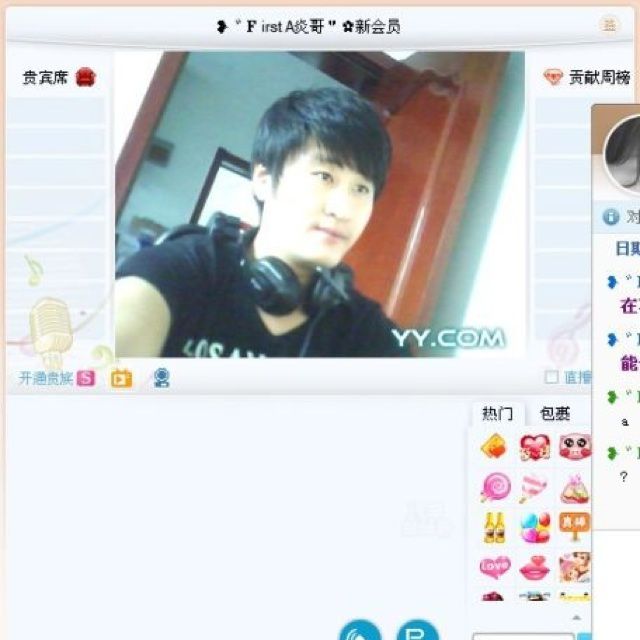640x640 pixels.
Task: Select the beer bottles gift
Action: tap(495, 527)
